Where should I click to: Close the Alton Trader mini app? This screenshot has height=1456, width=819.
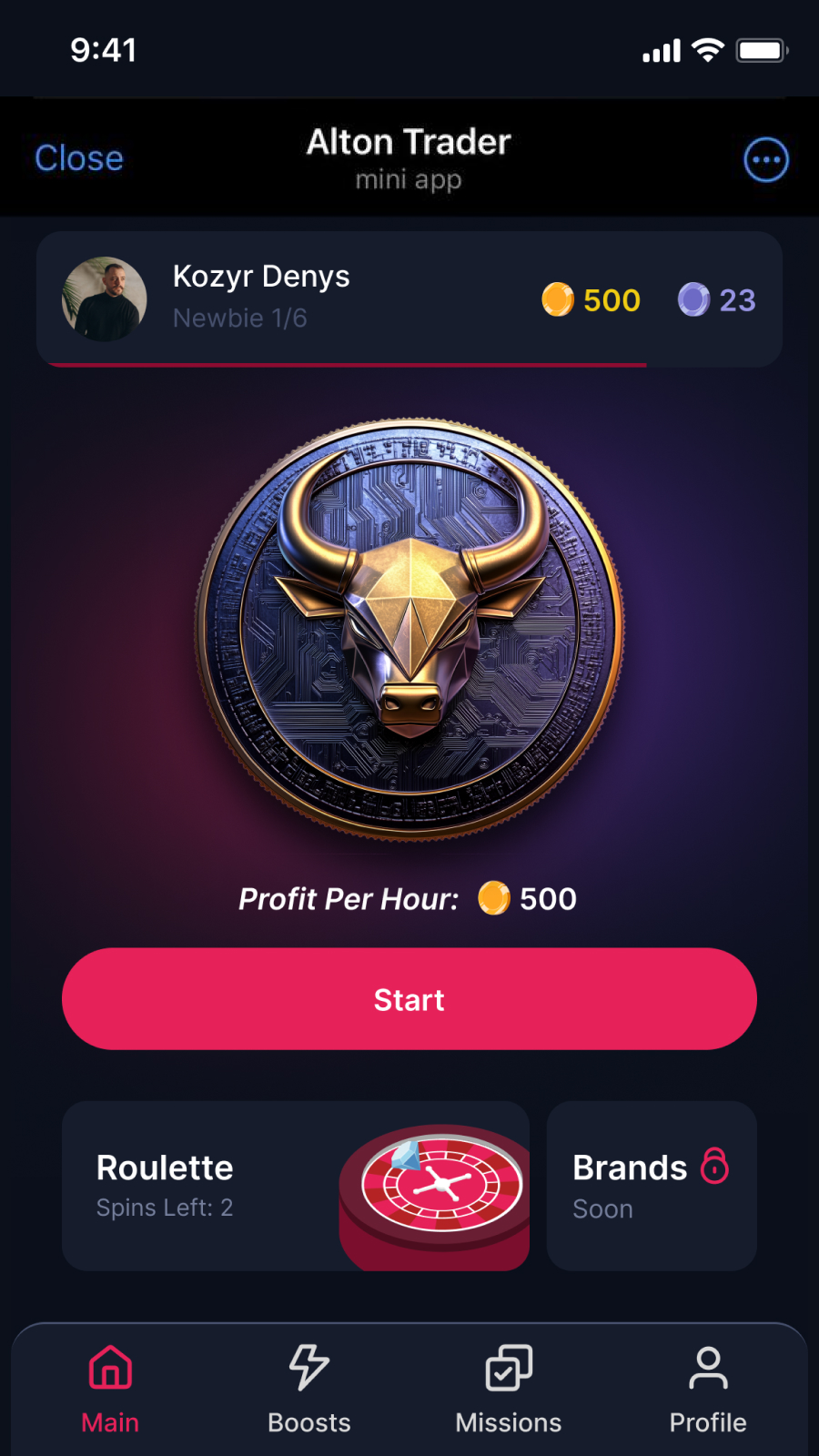79,158
